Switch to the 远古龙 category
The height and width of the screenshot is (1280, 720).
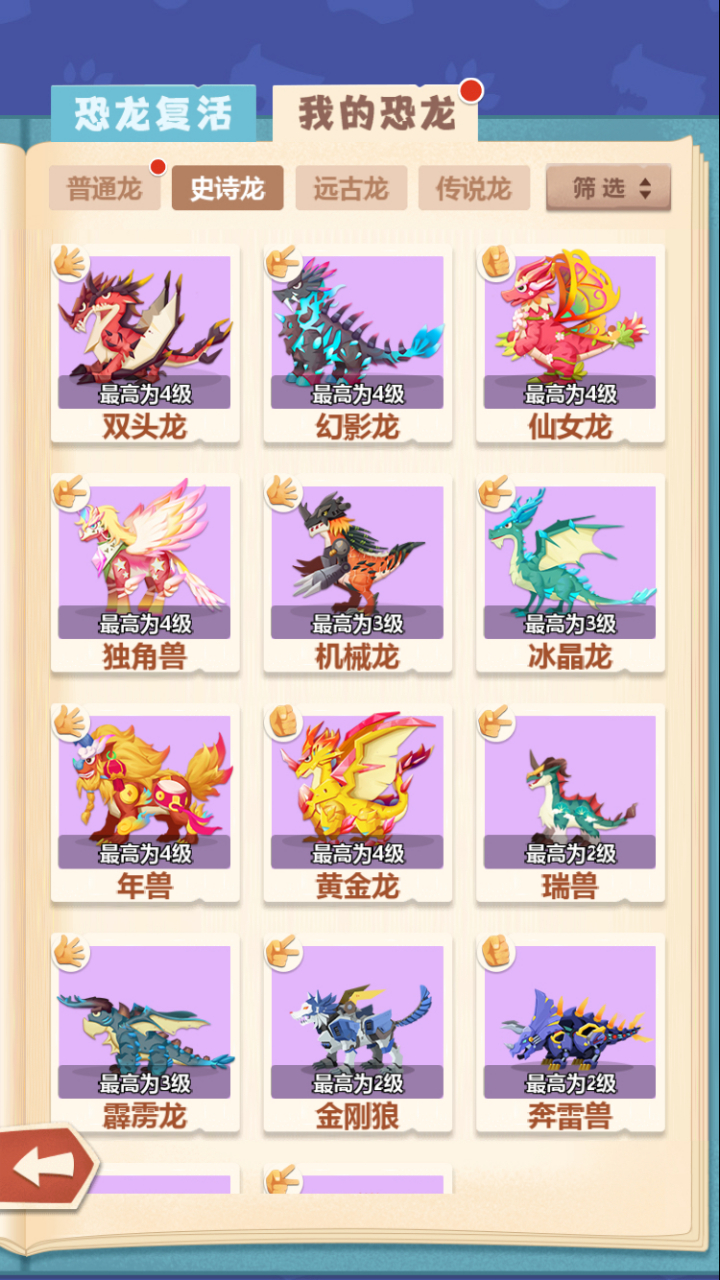tap(351, 188)
